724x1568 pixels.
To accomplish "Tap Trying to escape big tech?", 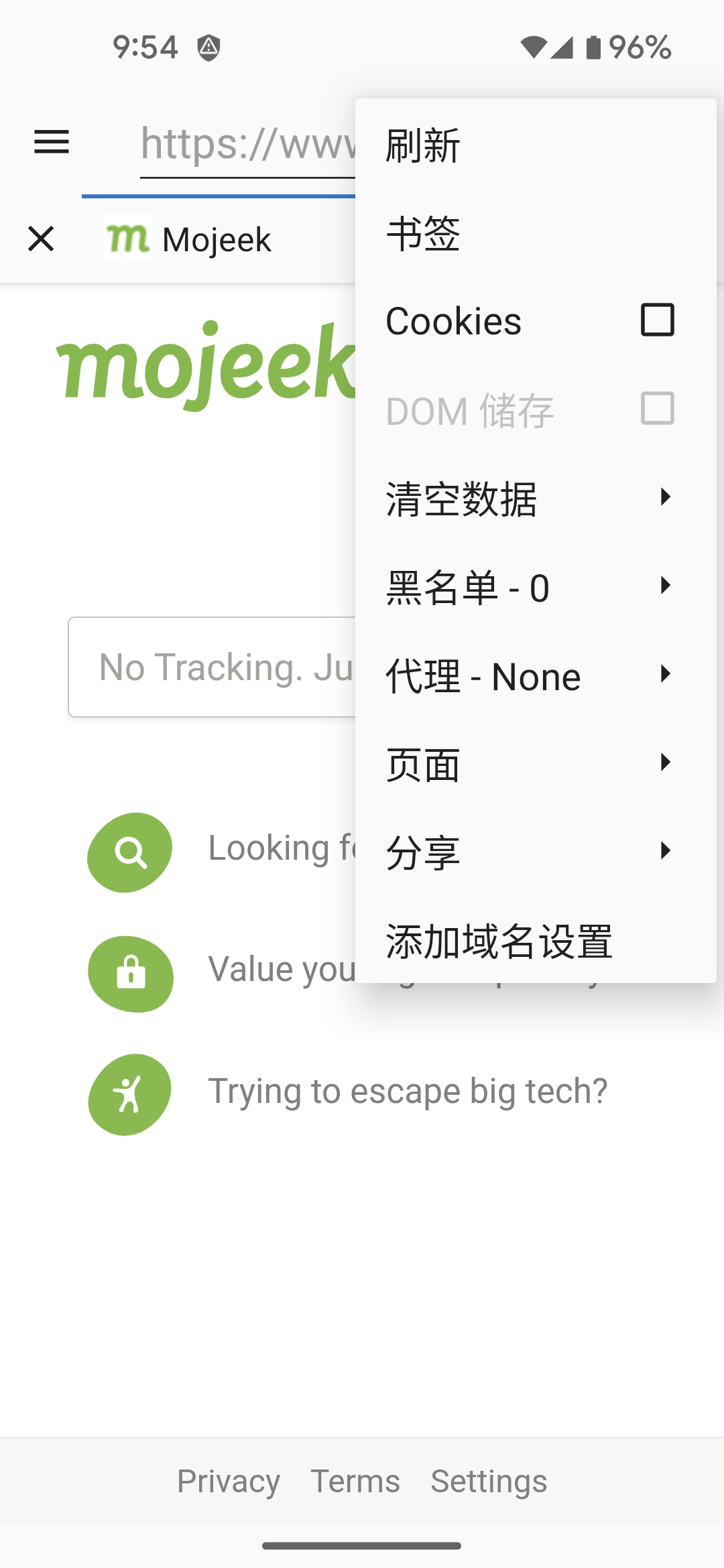I will [407, 1091].
